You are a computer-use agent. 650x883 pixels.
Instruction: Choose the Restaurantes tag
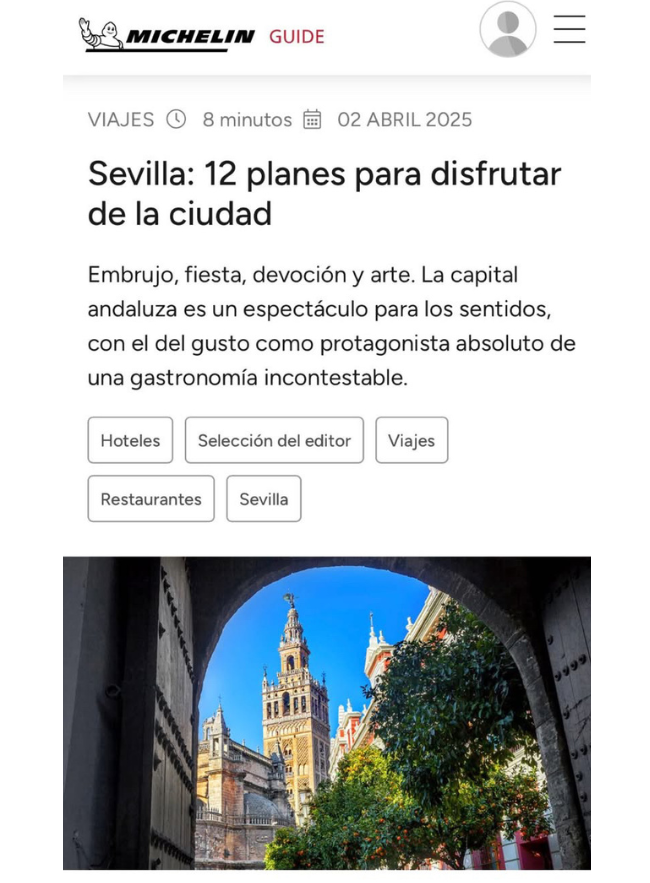point(151,499)
